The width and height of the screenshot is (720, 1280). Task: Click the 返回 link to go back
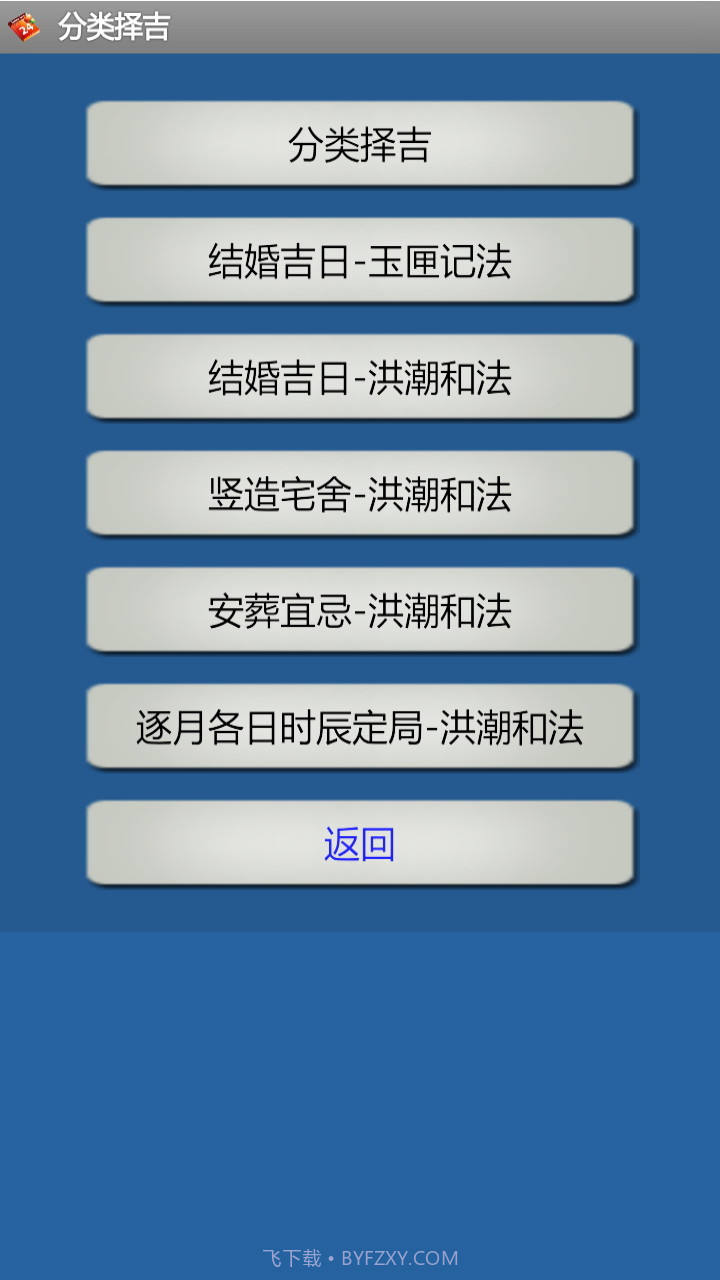coord(360,843)
